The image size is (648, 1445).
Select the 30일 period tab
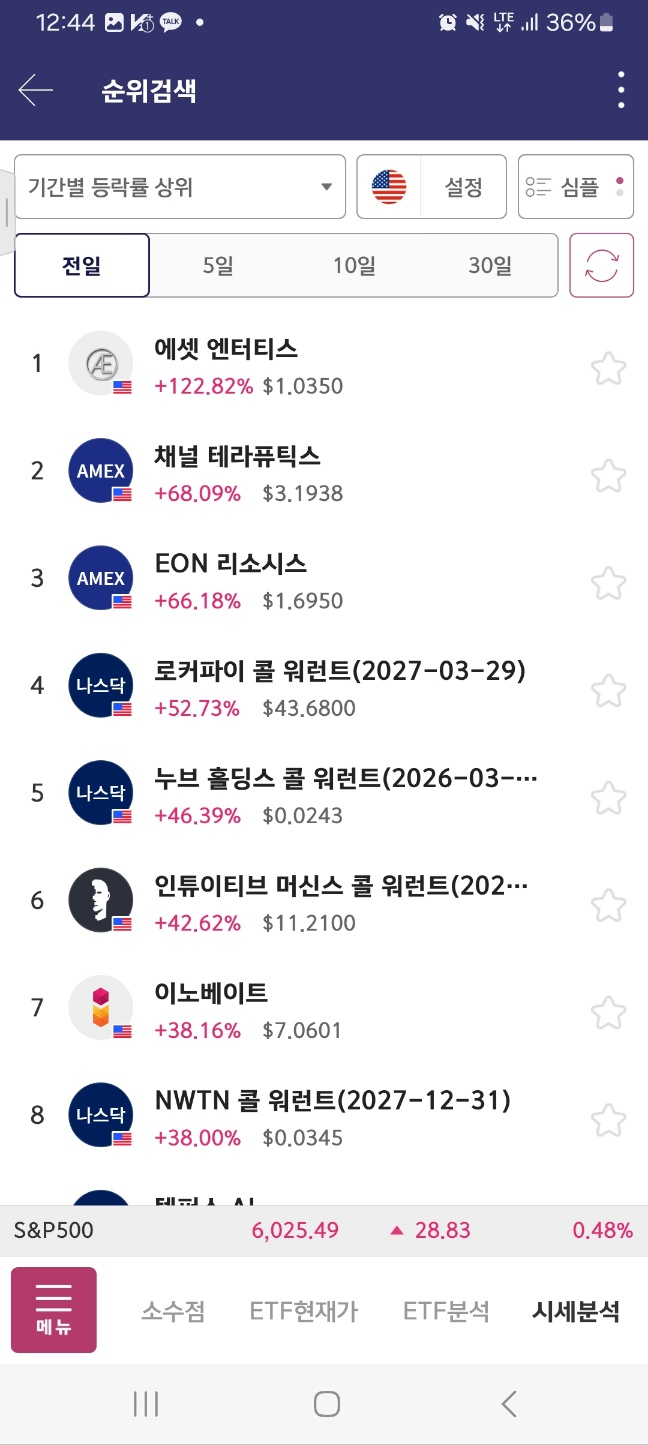[x=490, y=266]
